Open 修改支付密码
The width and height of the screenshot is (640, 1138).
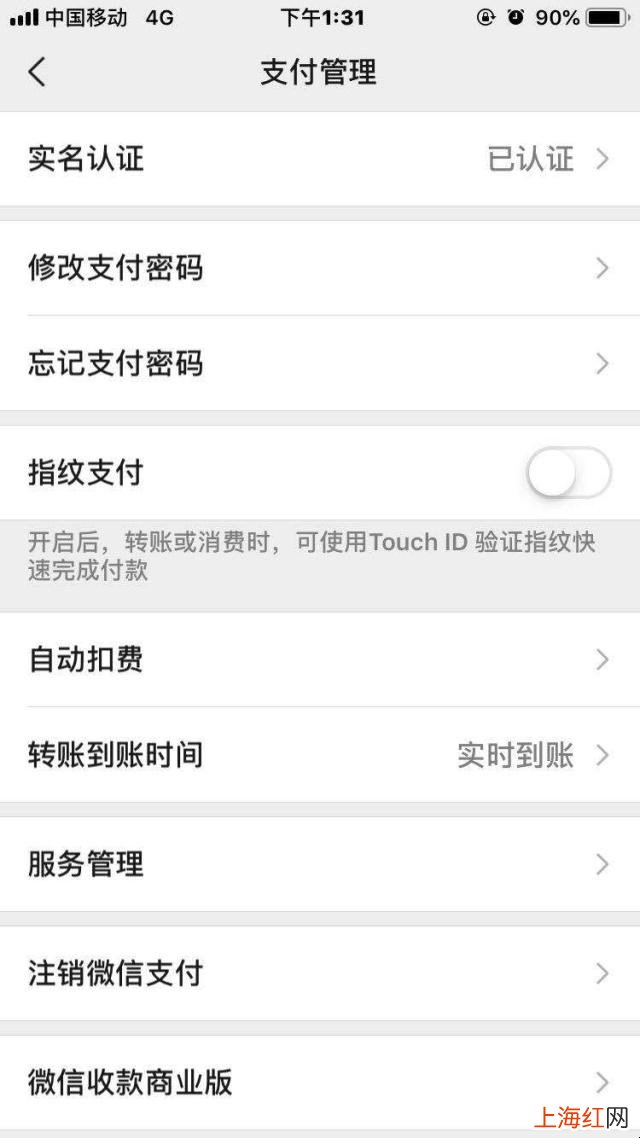[x=320, y=269]
